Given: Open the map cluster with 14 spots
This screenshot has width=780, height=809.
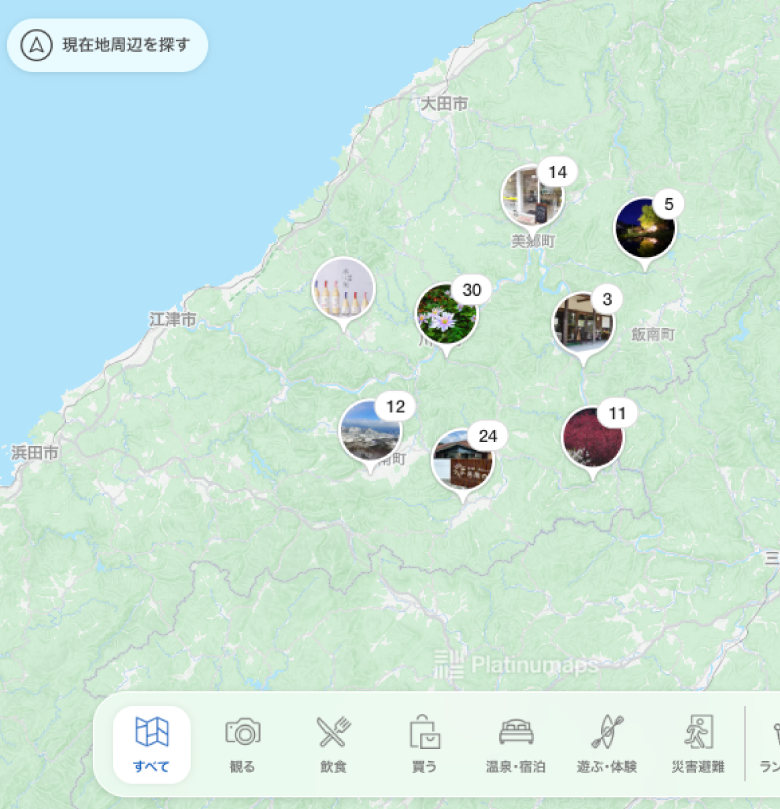Looking at the screenshot, I should [532, 196].
